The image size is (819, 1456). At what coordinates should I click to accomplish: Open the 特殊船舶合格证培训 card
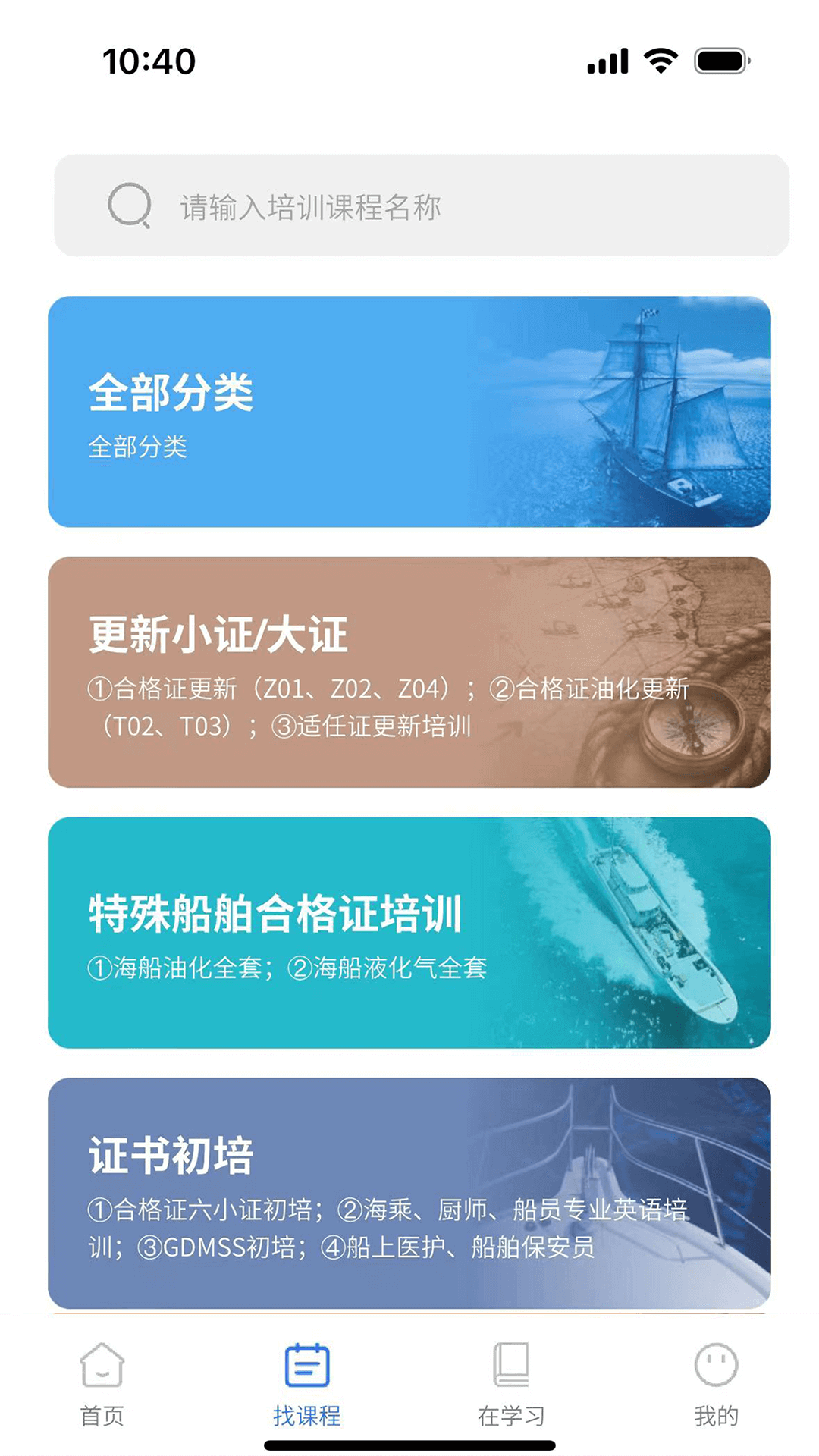(x=409, y=933)
